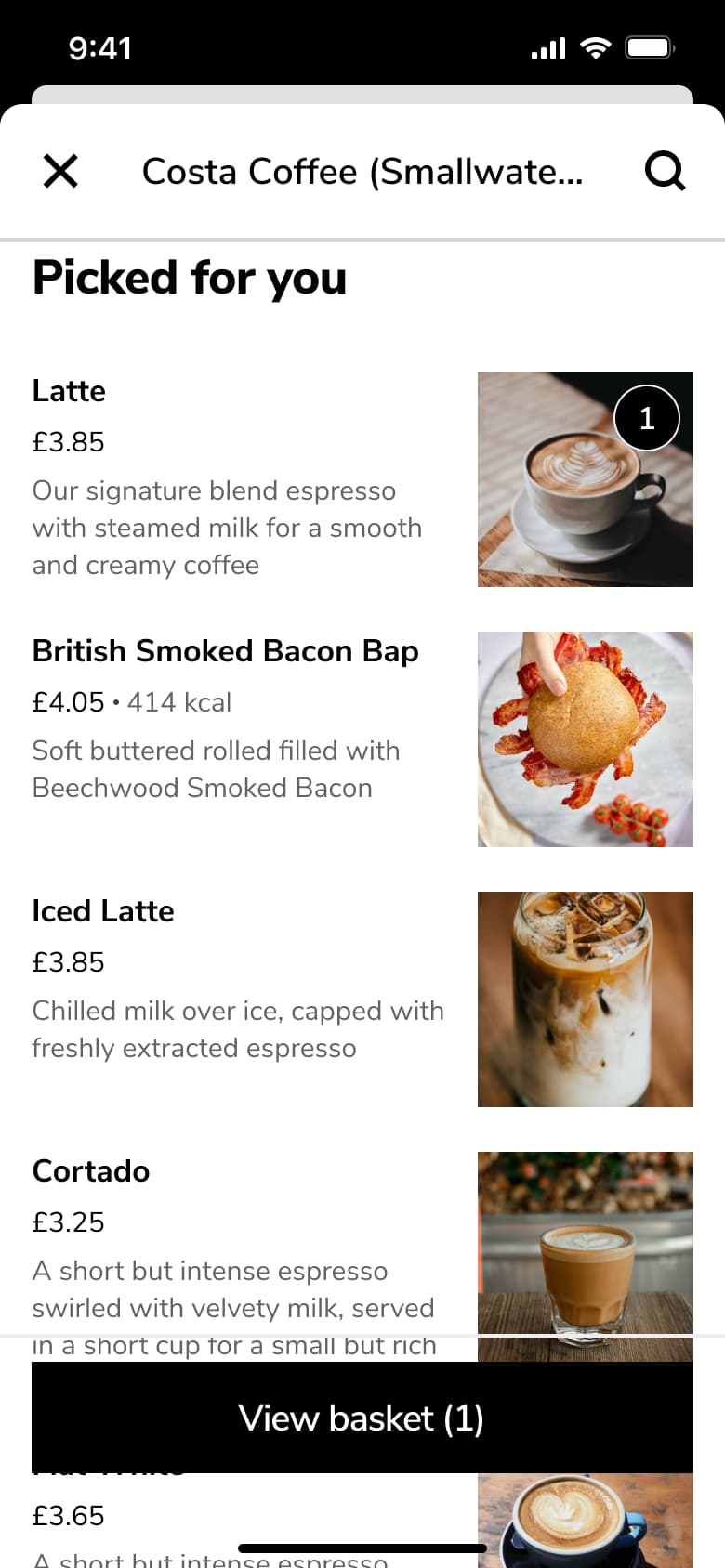Open the Latte menu item
This screenshot has height=1568, width=725.
tap(362, 479)
